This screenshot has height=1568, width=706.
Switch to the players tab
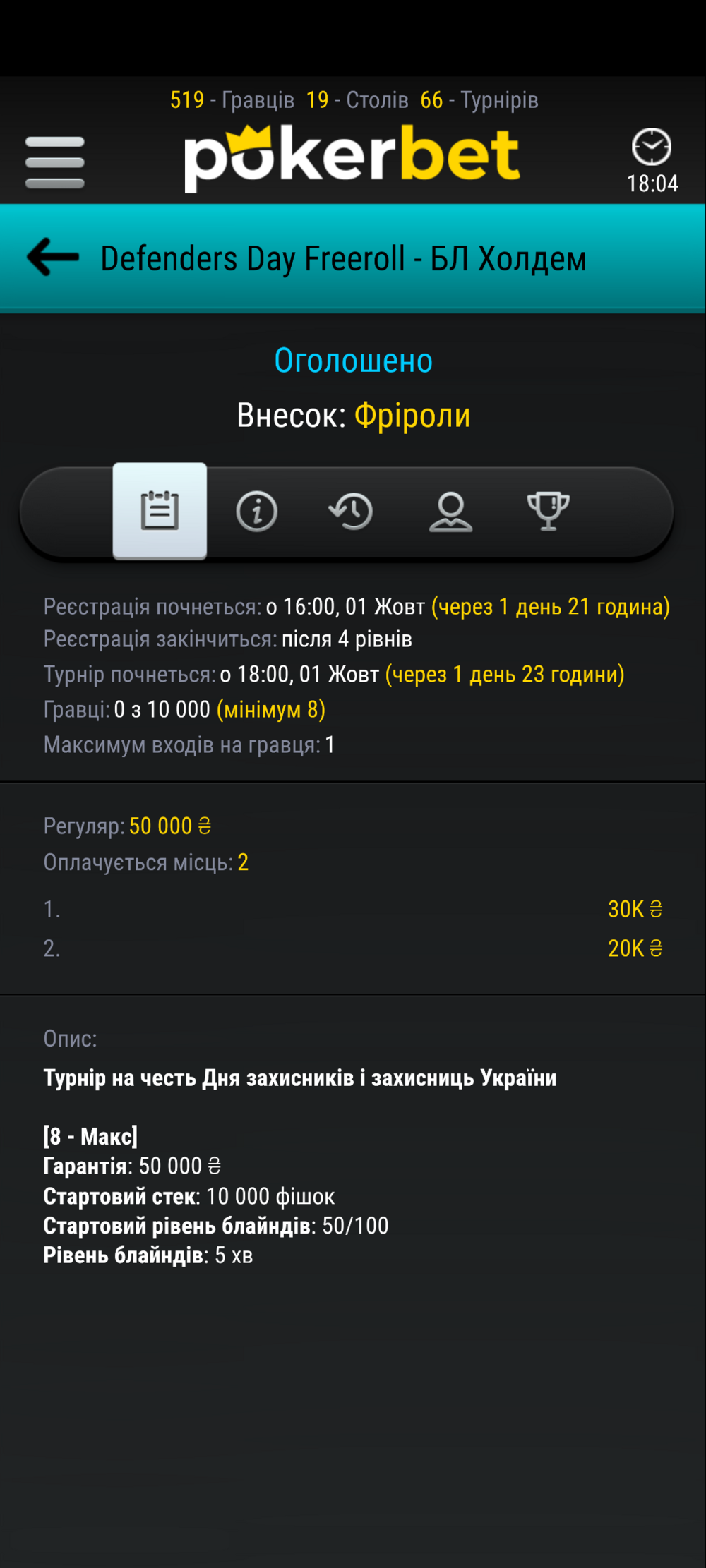point(450,510)
